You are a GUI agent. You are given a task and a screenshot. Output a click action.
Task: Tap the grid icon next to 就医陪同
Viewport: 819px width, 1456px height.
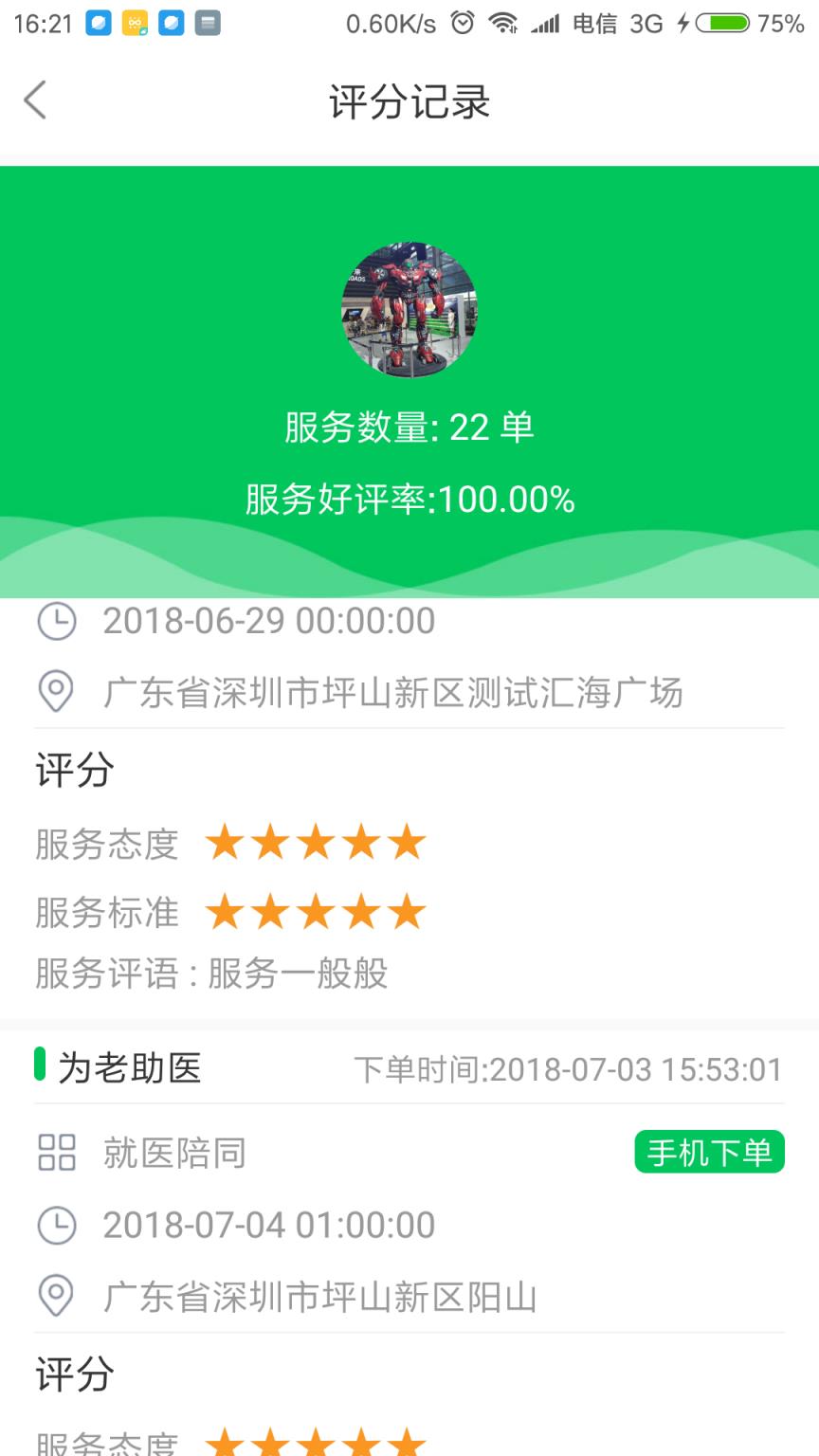(57, 1153)
